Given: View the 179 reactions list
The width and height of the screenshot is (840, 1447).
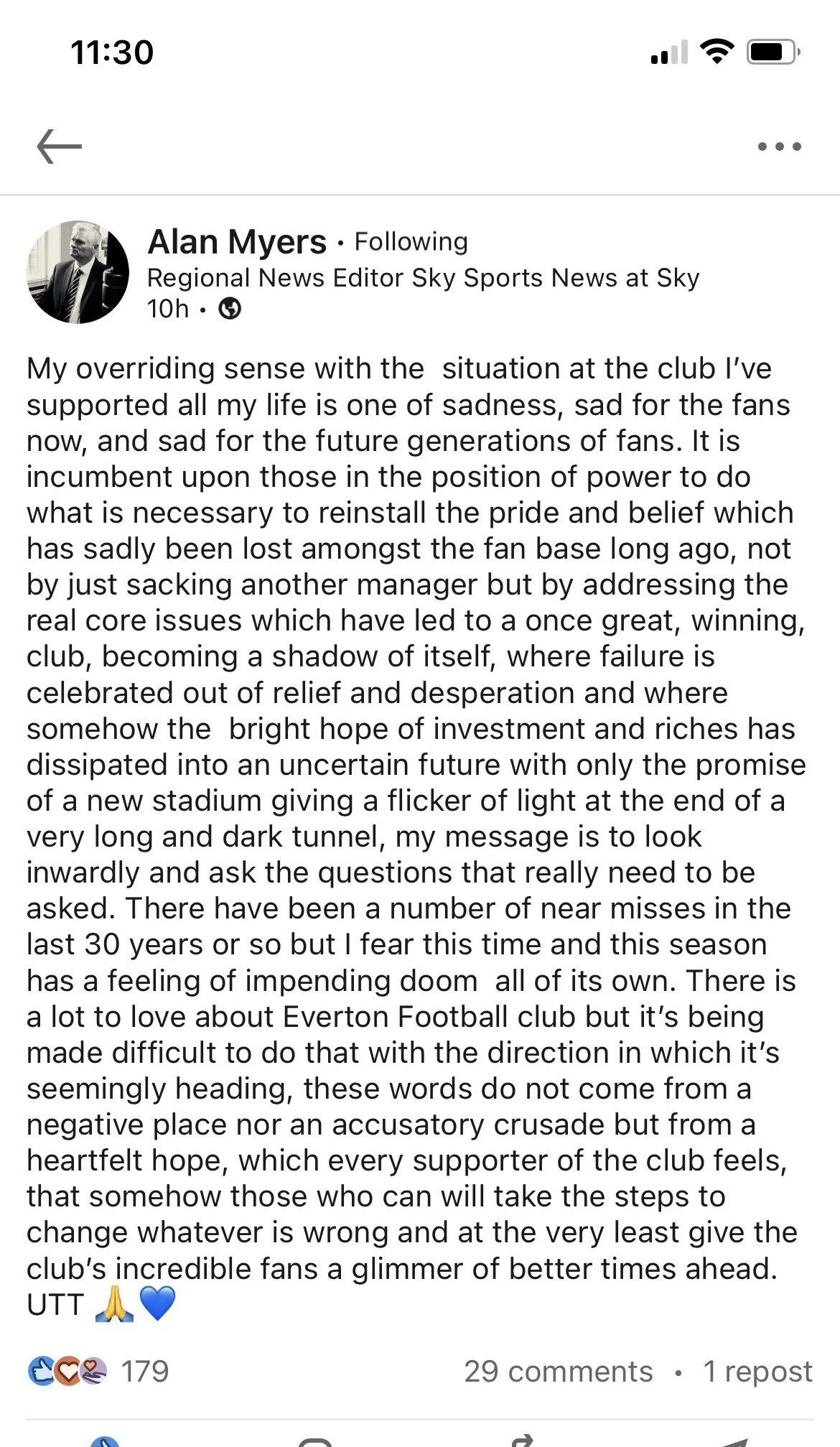Looking at the screenshot, I should coord(99,1371).
